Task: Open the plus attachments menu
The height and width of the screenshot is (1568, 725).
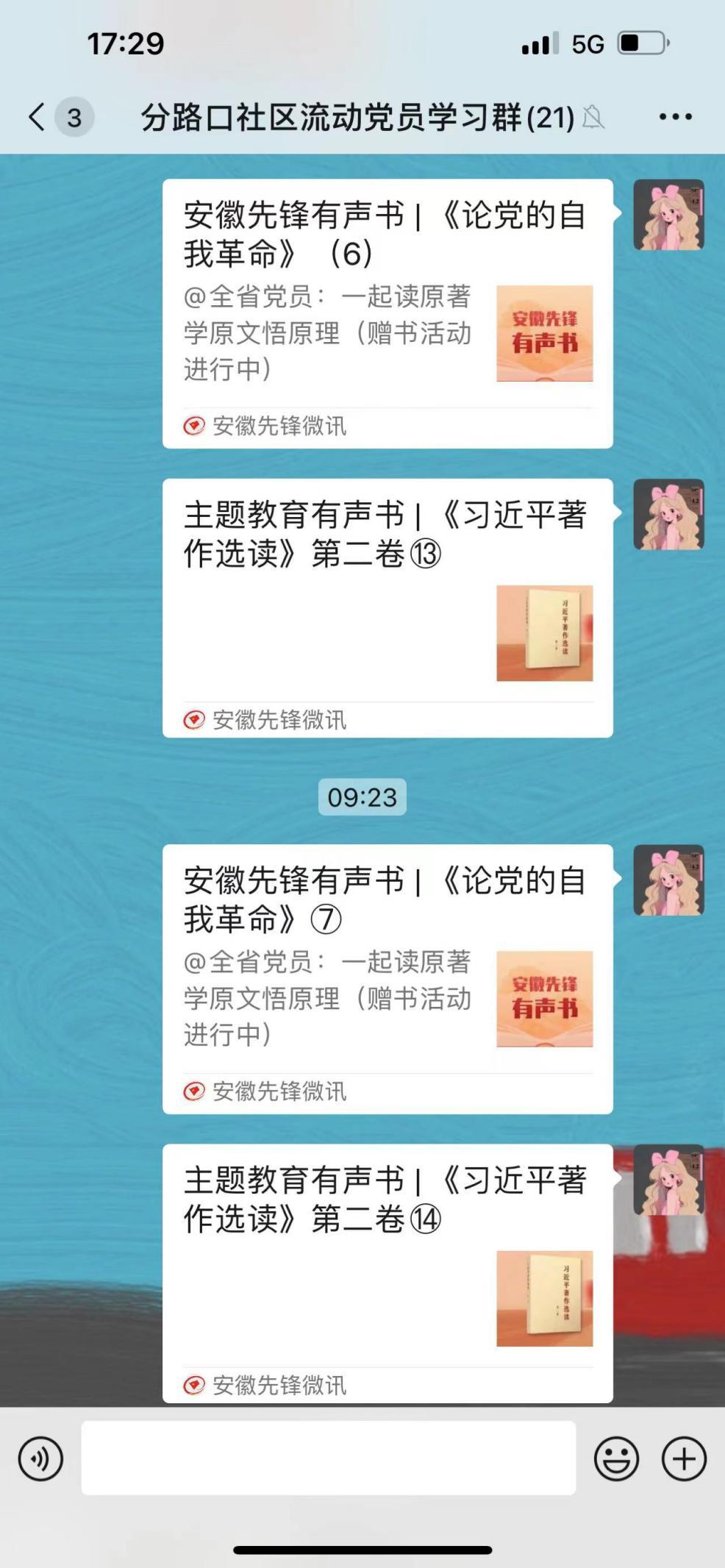Action: pyautogui.click(x=684, y=1458)
